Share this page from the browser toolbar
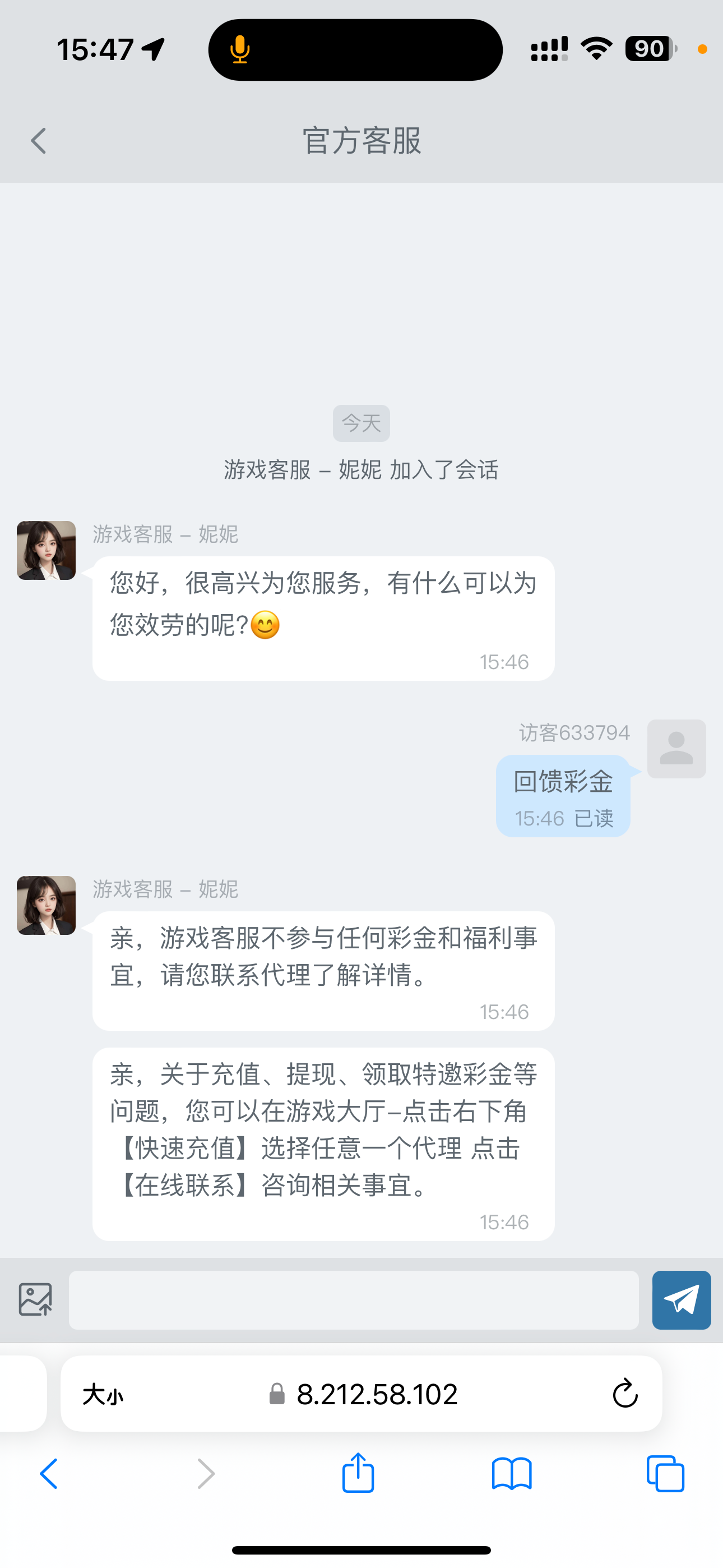723x1568 pixels. point(358,1473)
